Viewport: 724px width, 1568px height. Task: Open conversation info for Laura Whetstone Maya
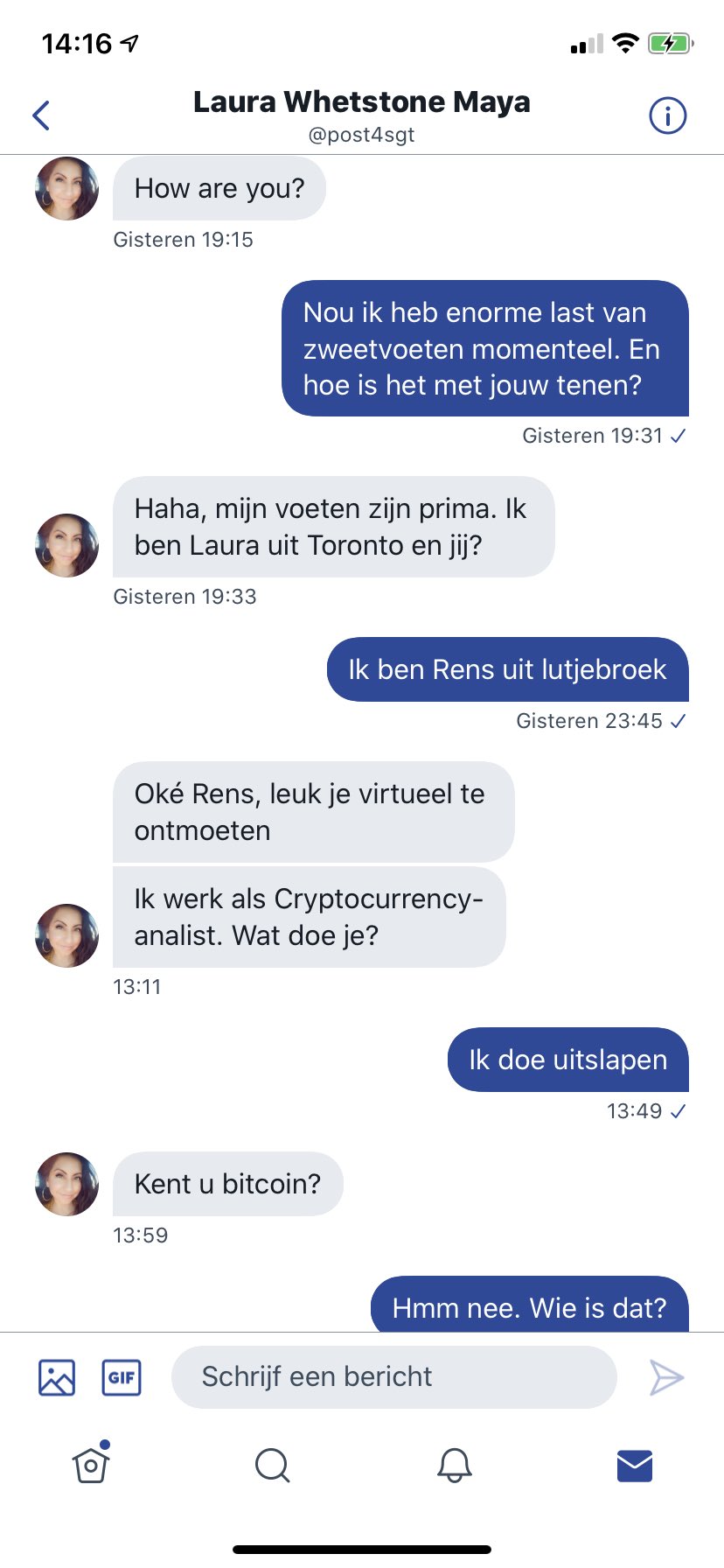(x=667, y=115)
